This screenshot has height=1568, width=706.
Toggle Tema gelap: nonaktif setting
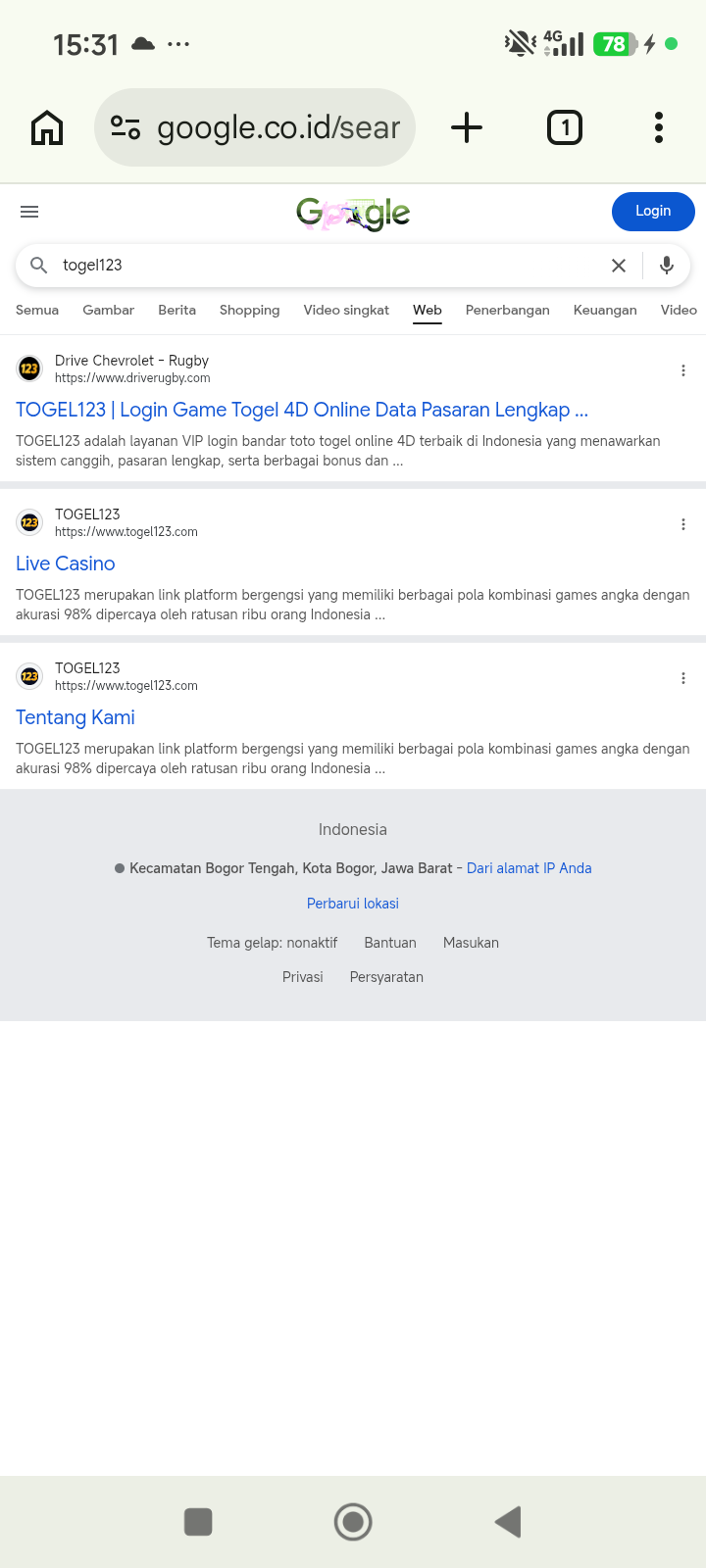click(272, 943)
